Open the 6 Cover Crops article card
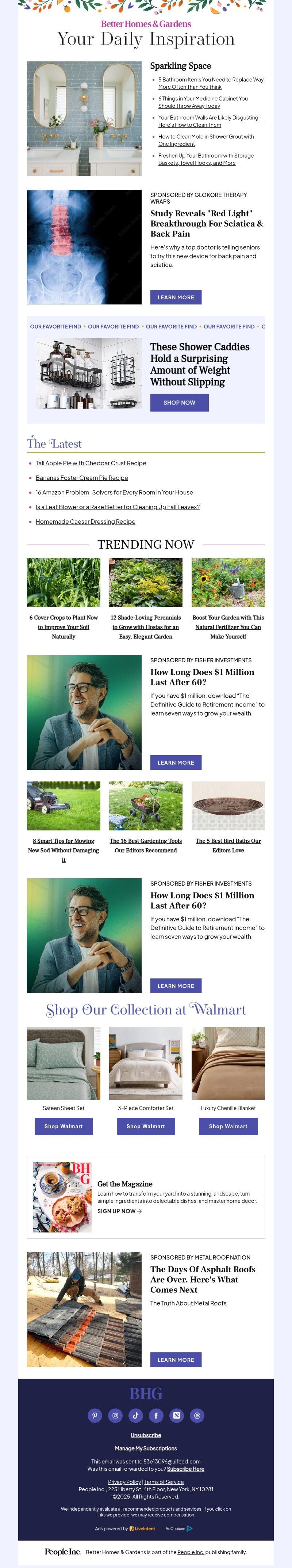This screenshot has height=1568, width=292. [63, 626]
